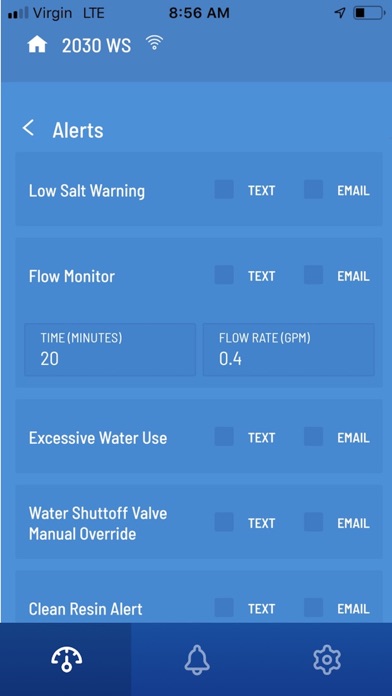The image size is (392, 696).
Task: Edit the Time (Minutes) field
Action: click(110, 350)
